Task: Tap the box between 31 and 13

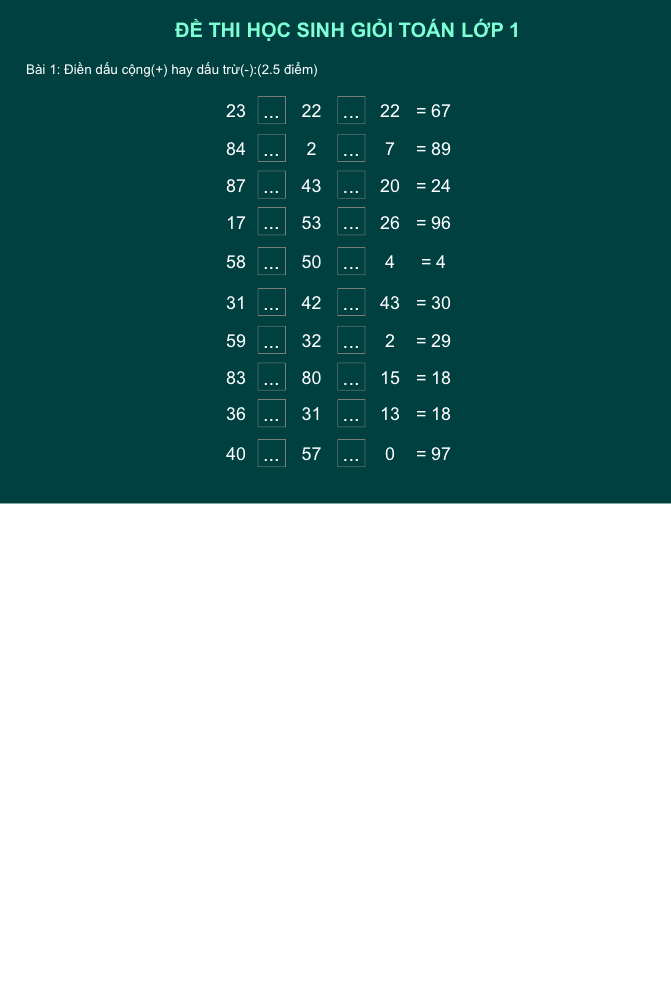Action: 351,413
